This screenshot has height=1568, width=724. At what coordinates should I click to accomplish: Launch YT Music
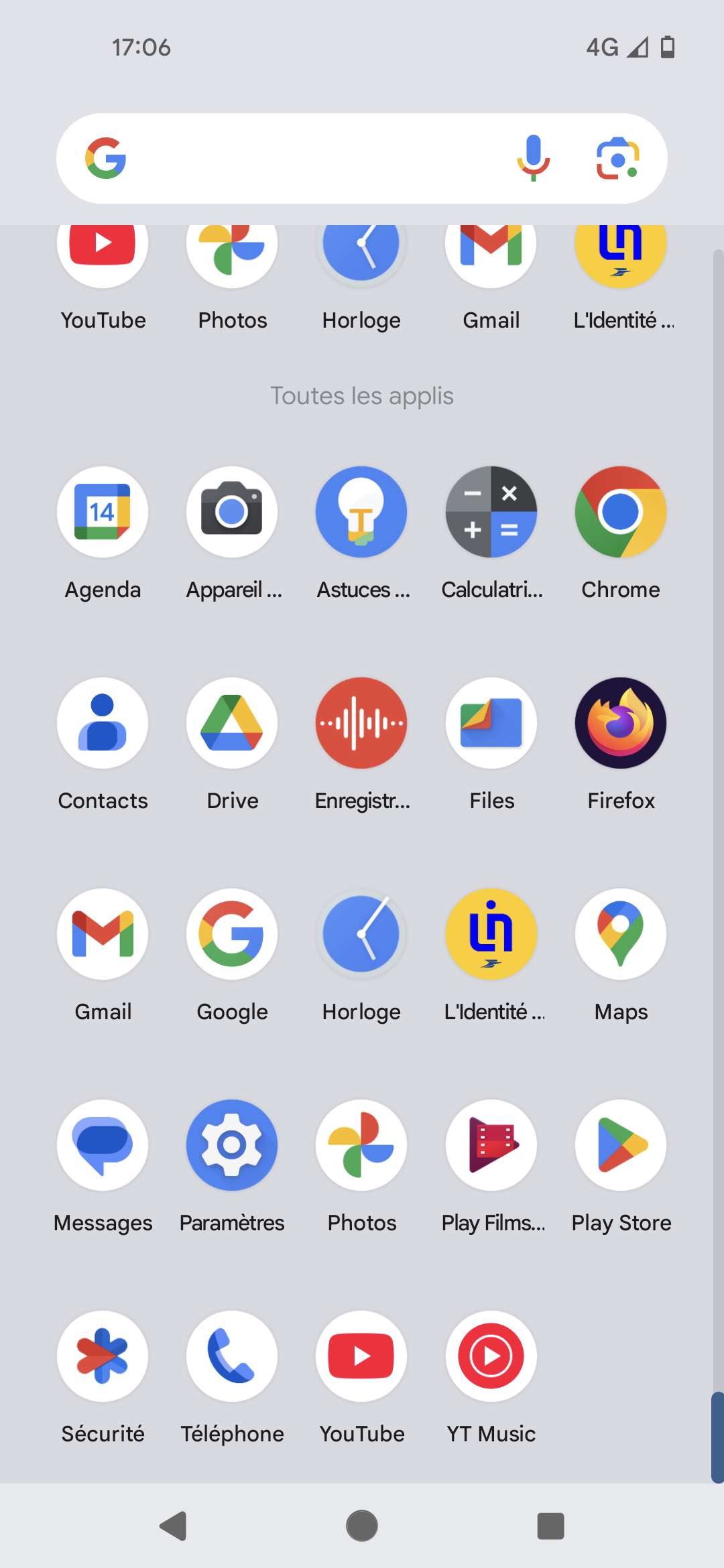tap(491, 1357)
